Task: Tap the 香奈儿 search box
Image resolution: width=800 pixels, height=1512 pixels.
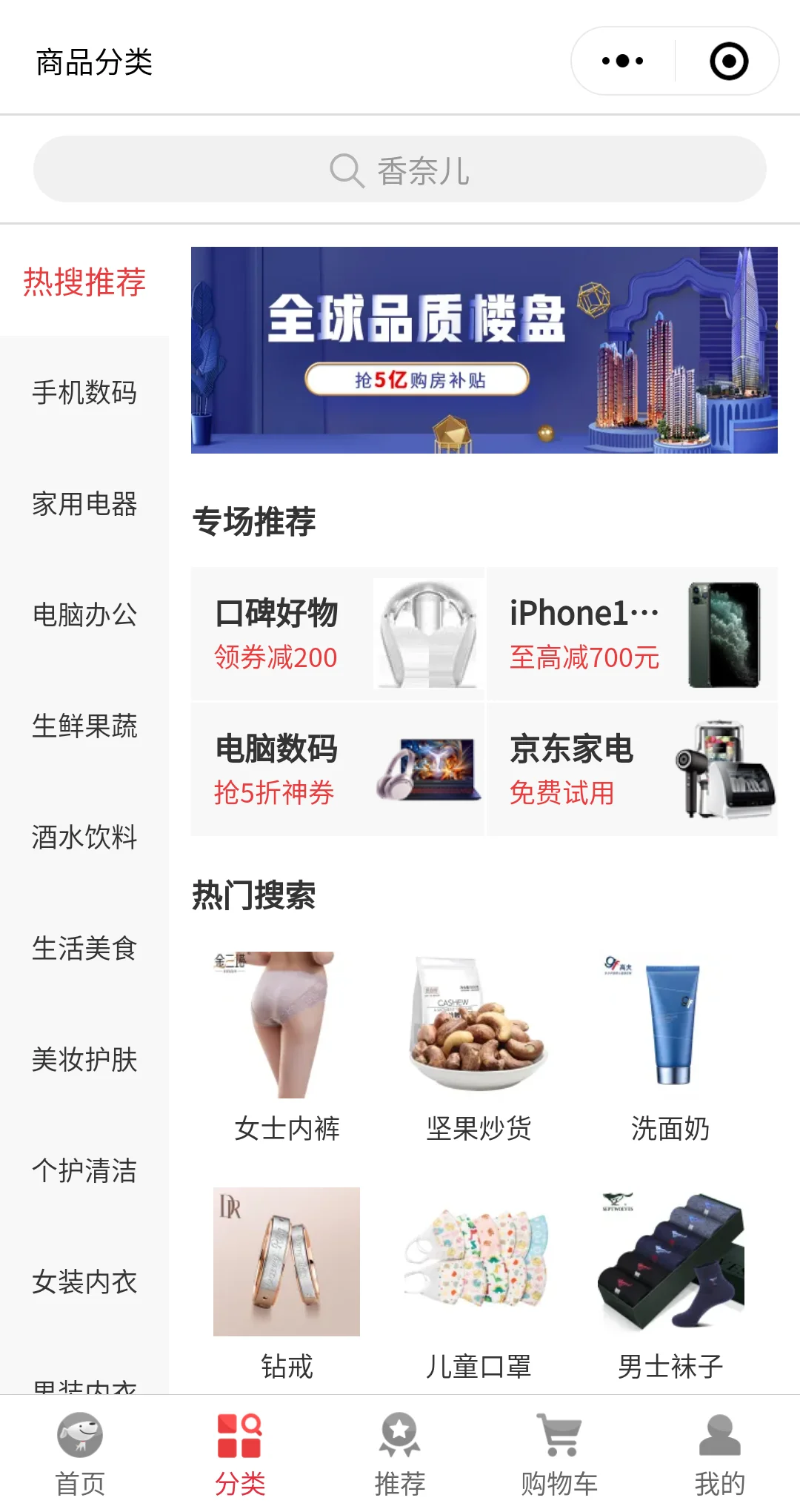Action: (400, 170)
